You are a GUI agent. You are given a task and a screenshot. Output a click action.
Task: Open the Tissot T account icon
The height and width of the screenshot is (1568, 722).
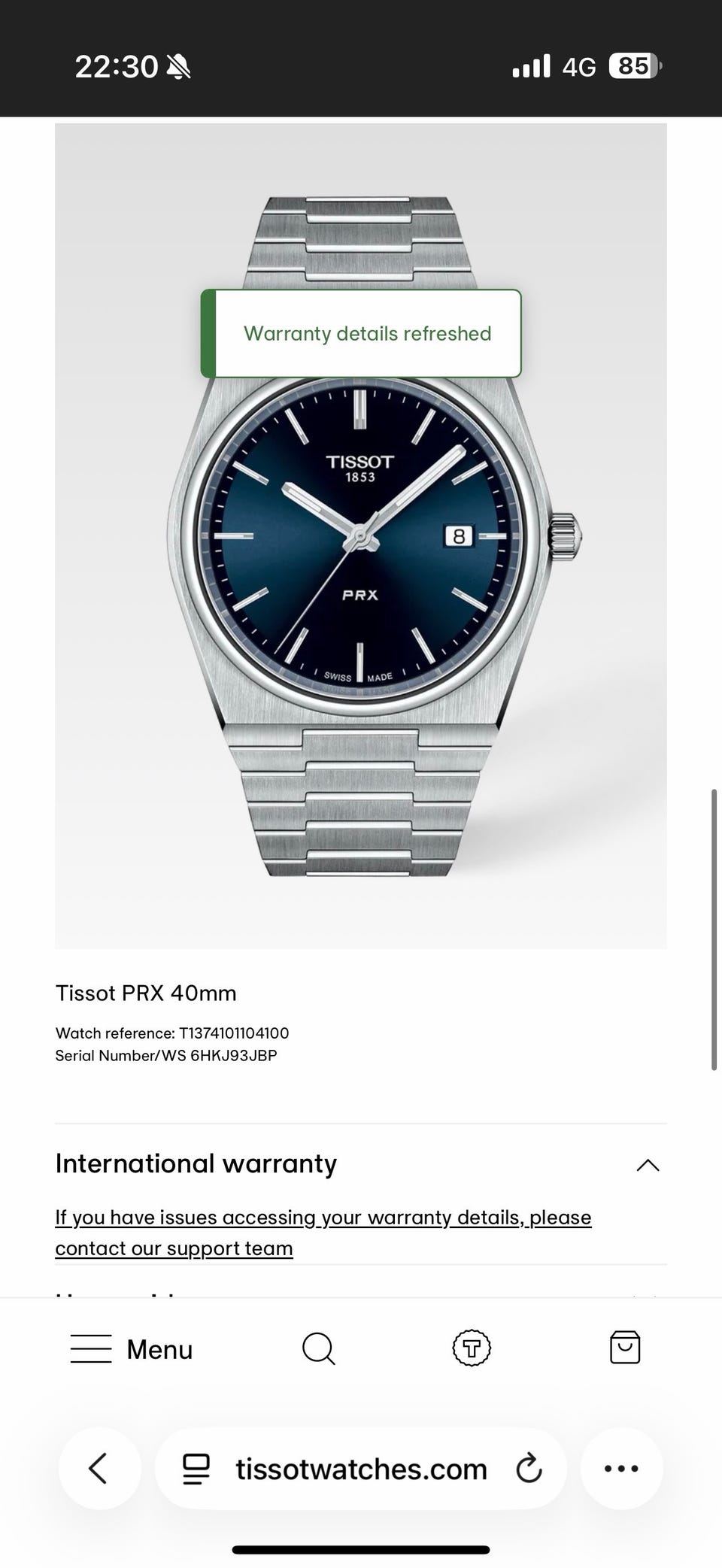click(x=472, y=1348)
